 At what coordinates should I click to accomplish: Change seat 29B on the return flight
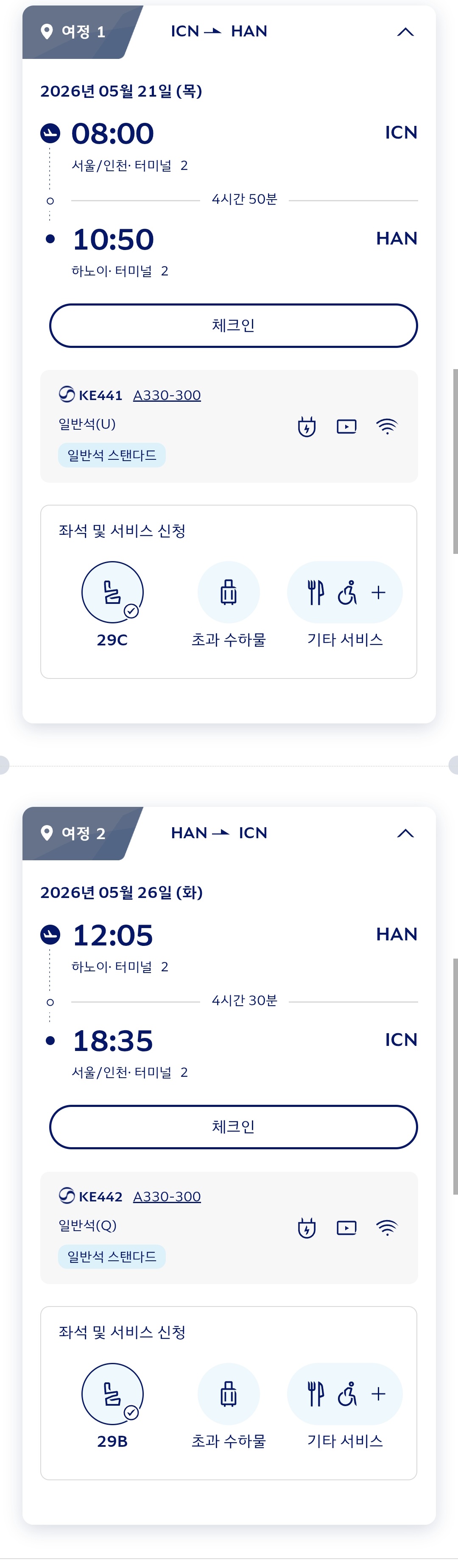(113, 1393)
